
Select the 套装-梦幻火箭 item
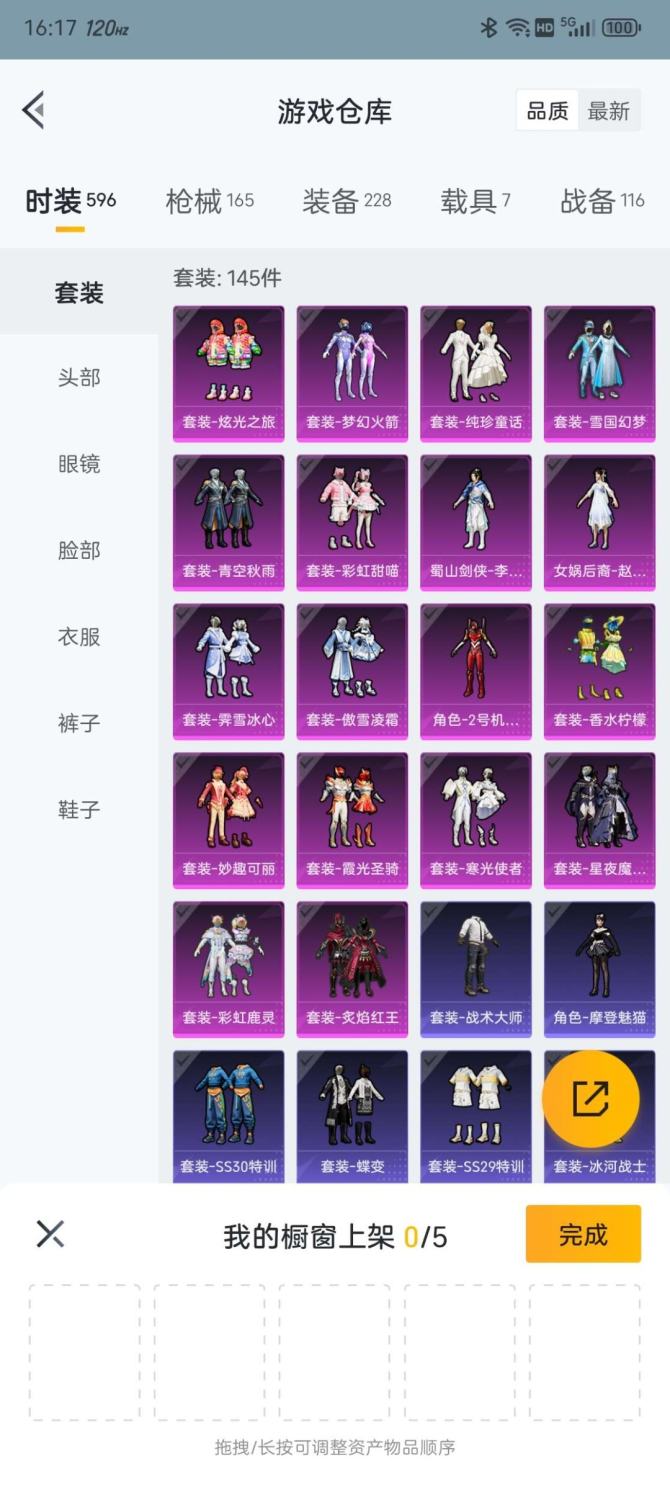click(x=352, y=372)
